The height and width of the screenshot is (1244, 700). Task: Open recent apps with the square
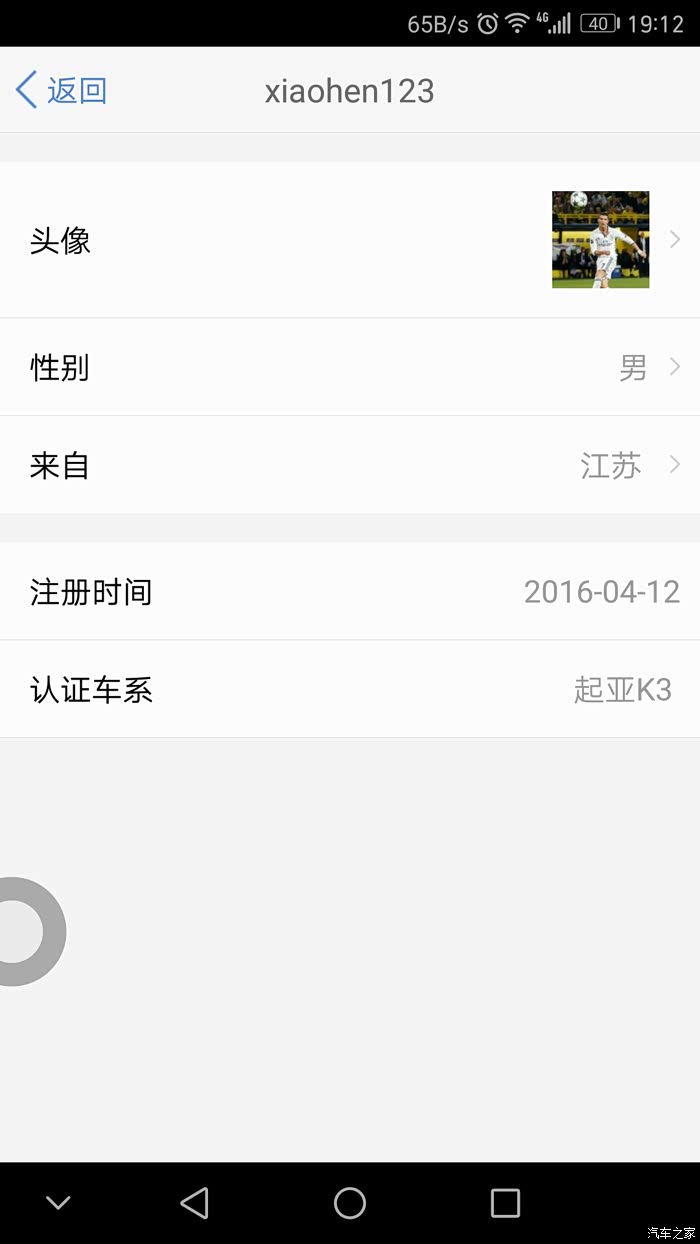[x=505, y=1202]
